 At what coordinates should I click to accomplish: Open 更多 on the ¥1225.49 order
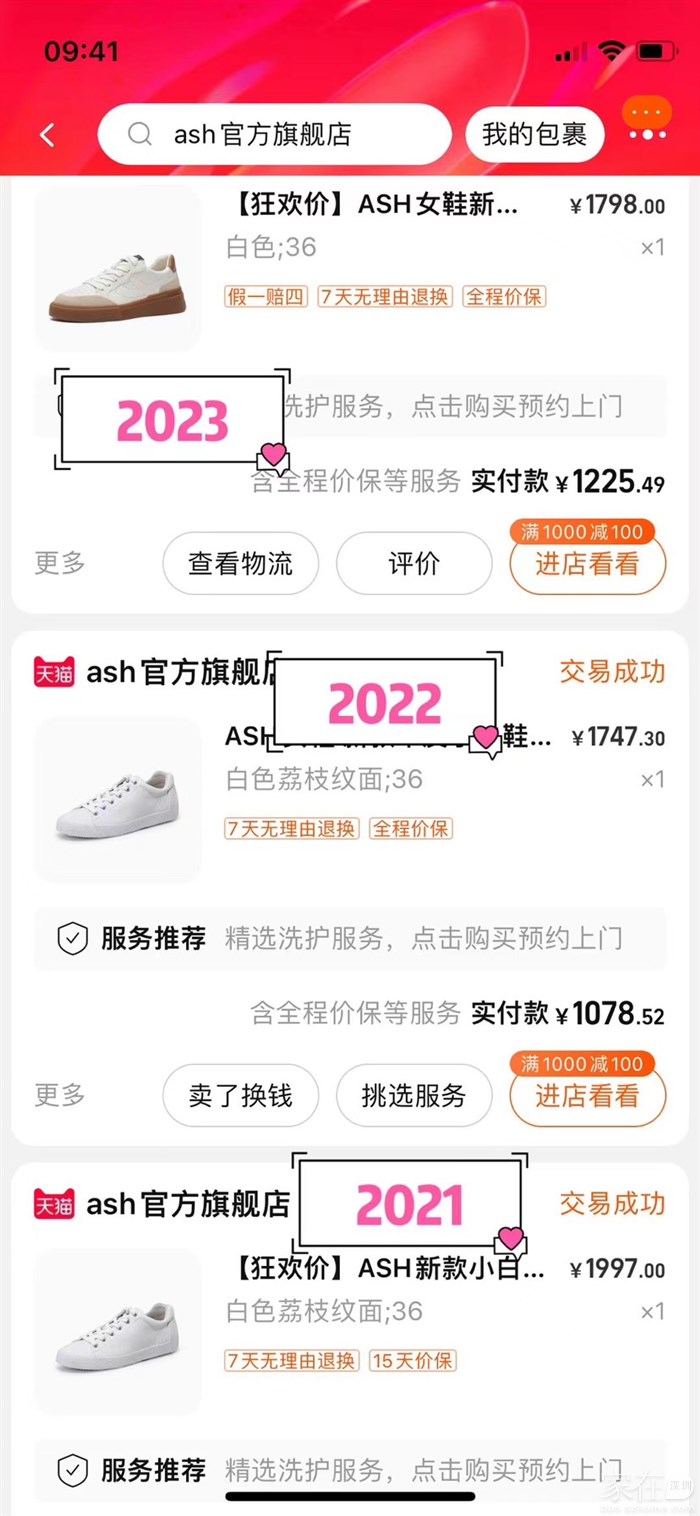click(x=60, y=564)
